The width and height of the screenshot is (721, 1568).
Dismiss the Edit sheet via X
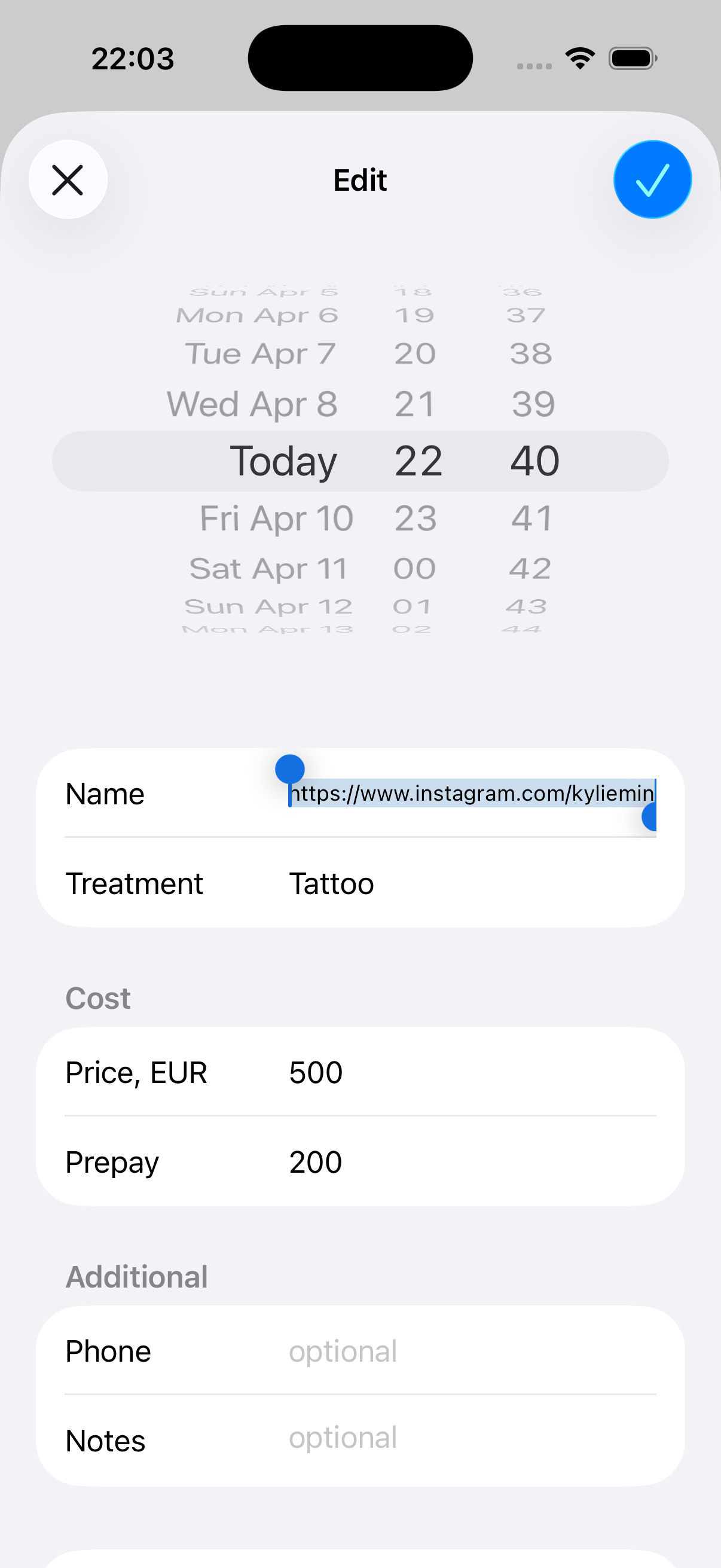pyautogui.click(x=68, y=179)
